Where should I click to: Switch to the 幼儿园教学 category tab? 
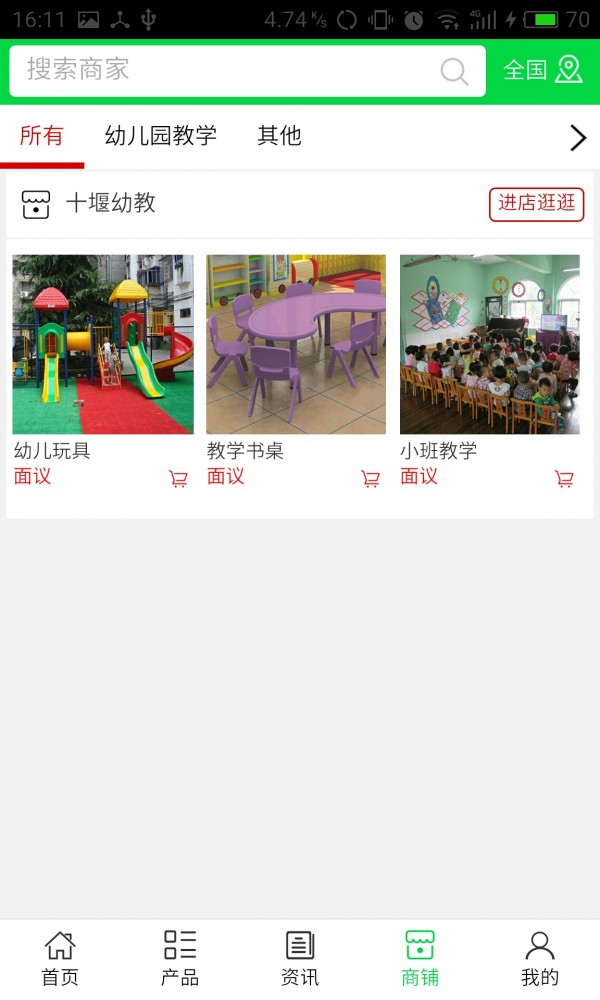click(x=160, y=136)
